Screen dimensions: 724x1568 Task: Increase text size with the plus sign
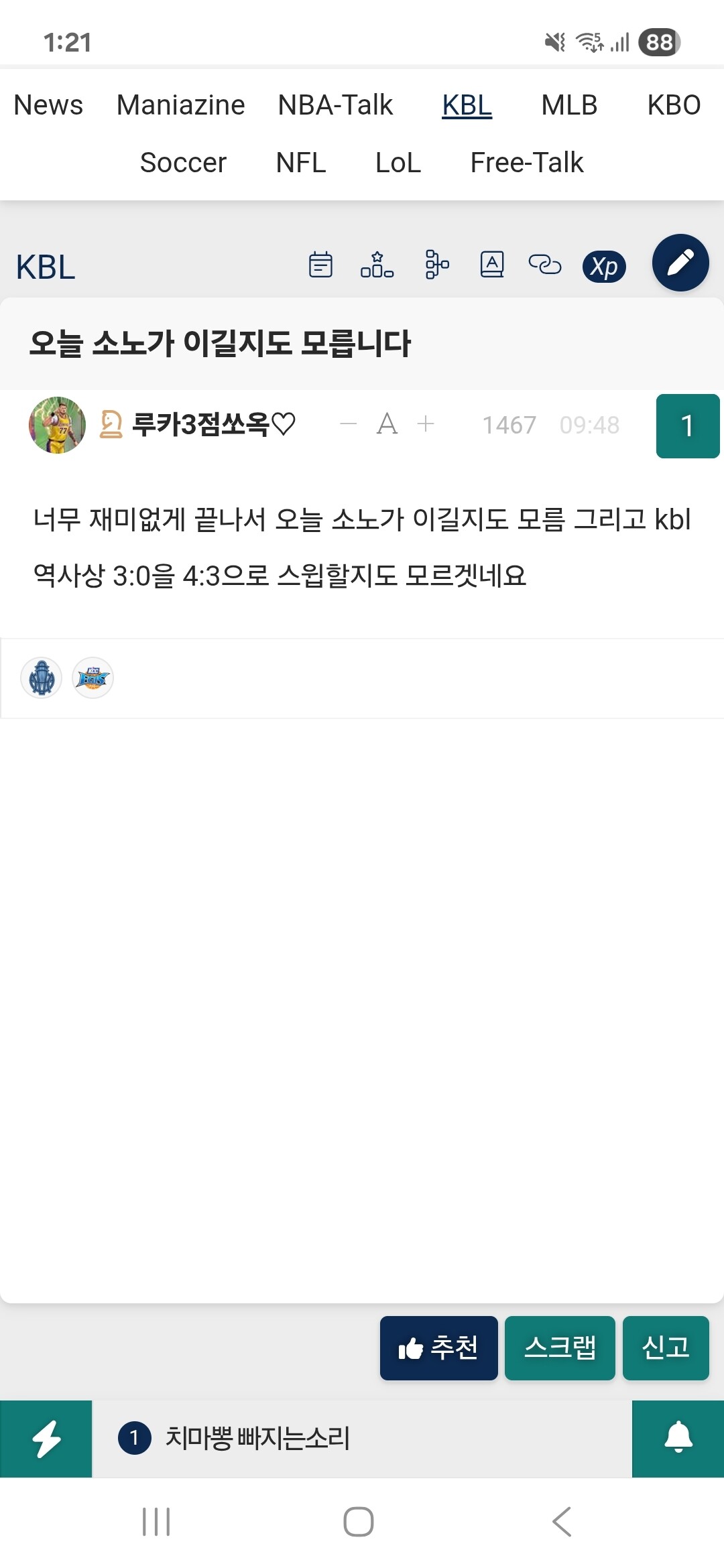426,424
